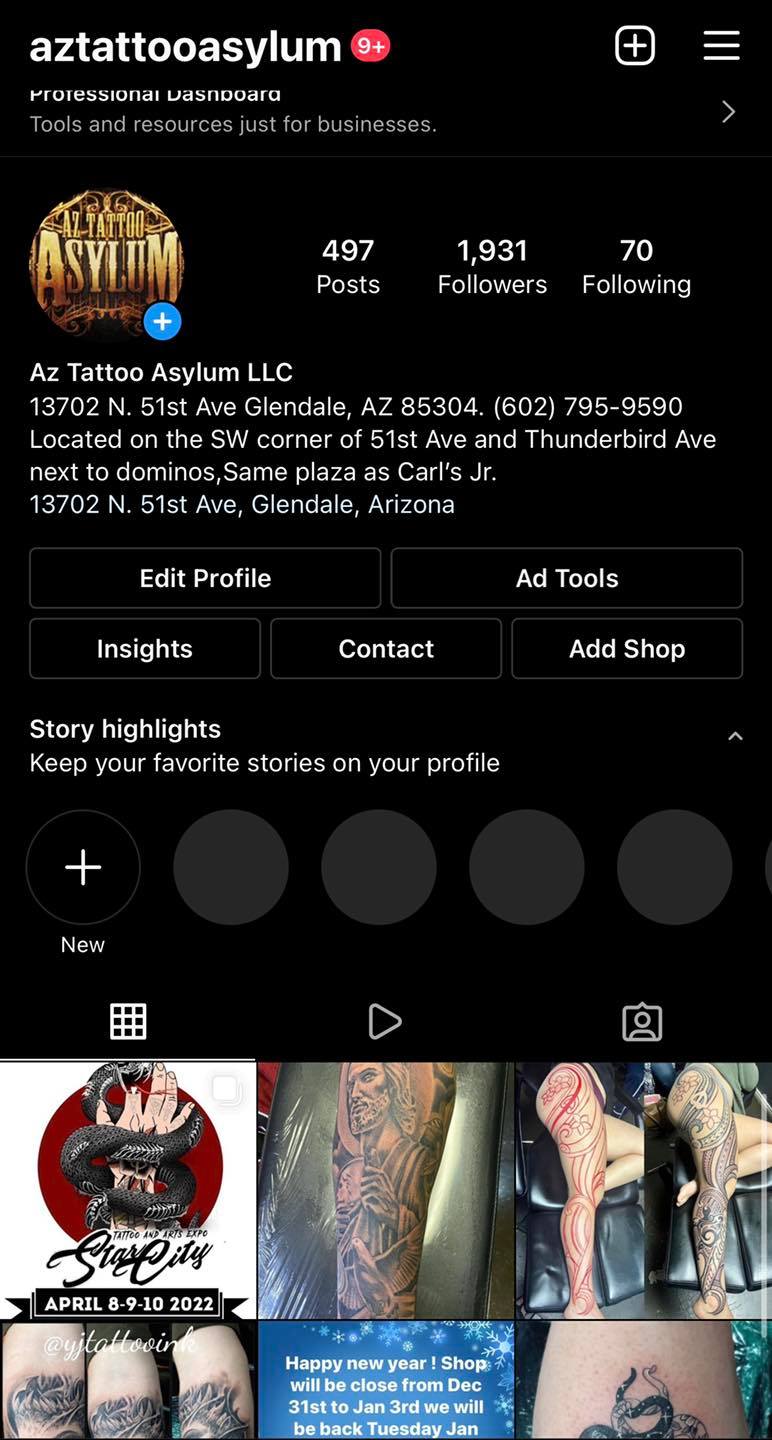This screenshot has height=1440, width=772.
Task: Select Add Shop
Action: click(x=627, y=649)
